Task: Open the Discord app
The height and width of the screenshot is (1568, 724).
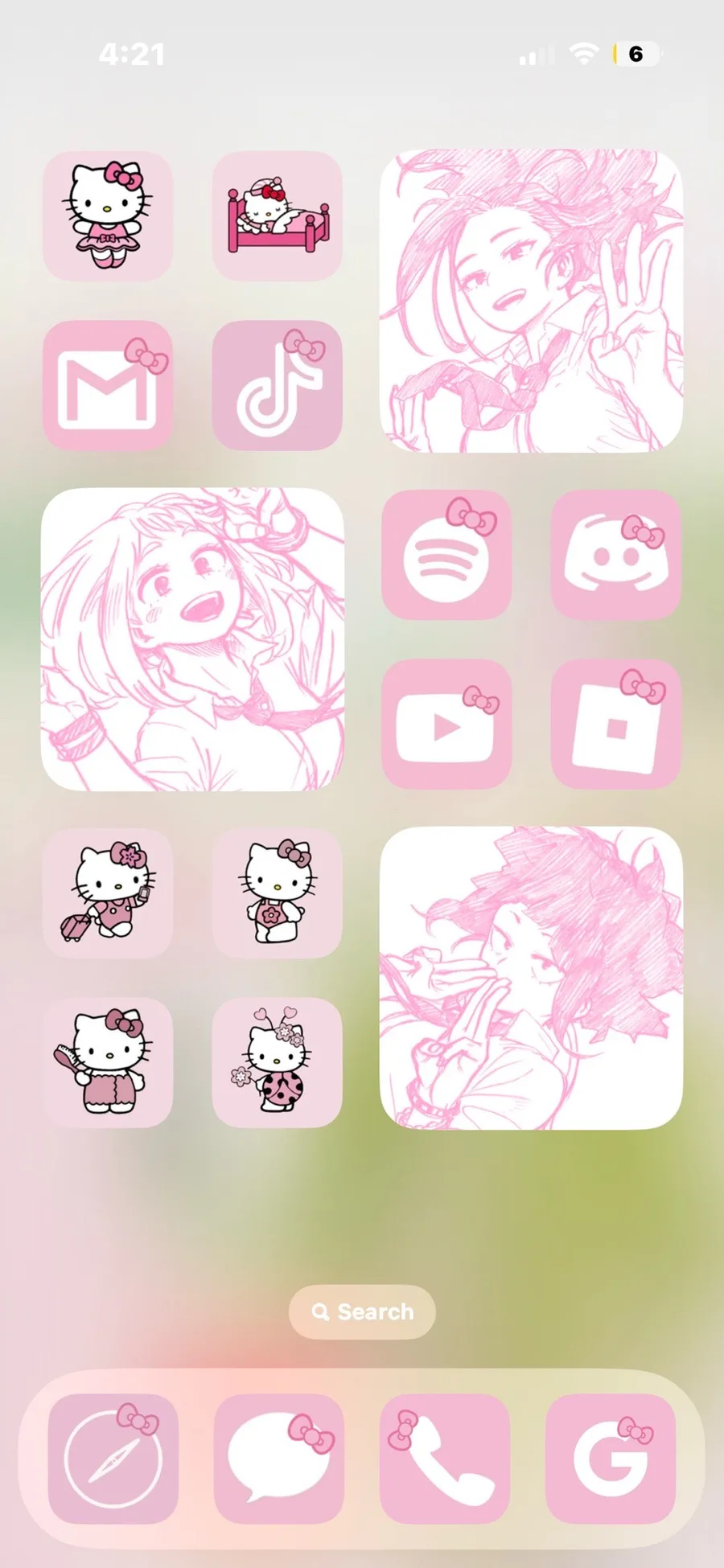Action: click(x=615, y=554)
